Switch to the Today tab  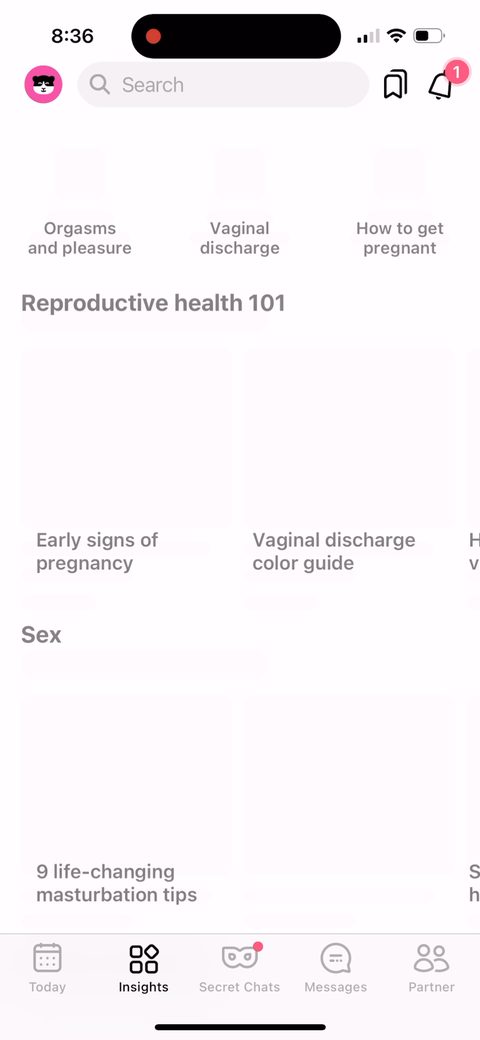pos(48,968)
